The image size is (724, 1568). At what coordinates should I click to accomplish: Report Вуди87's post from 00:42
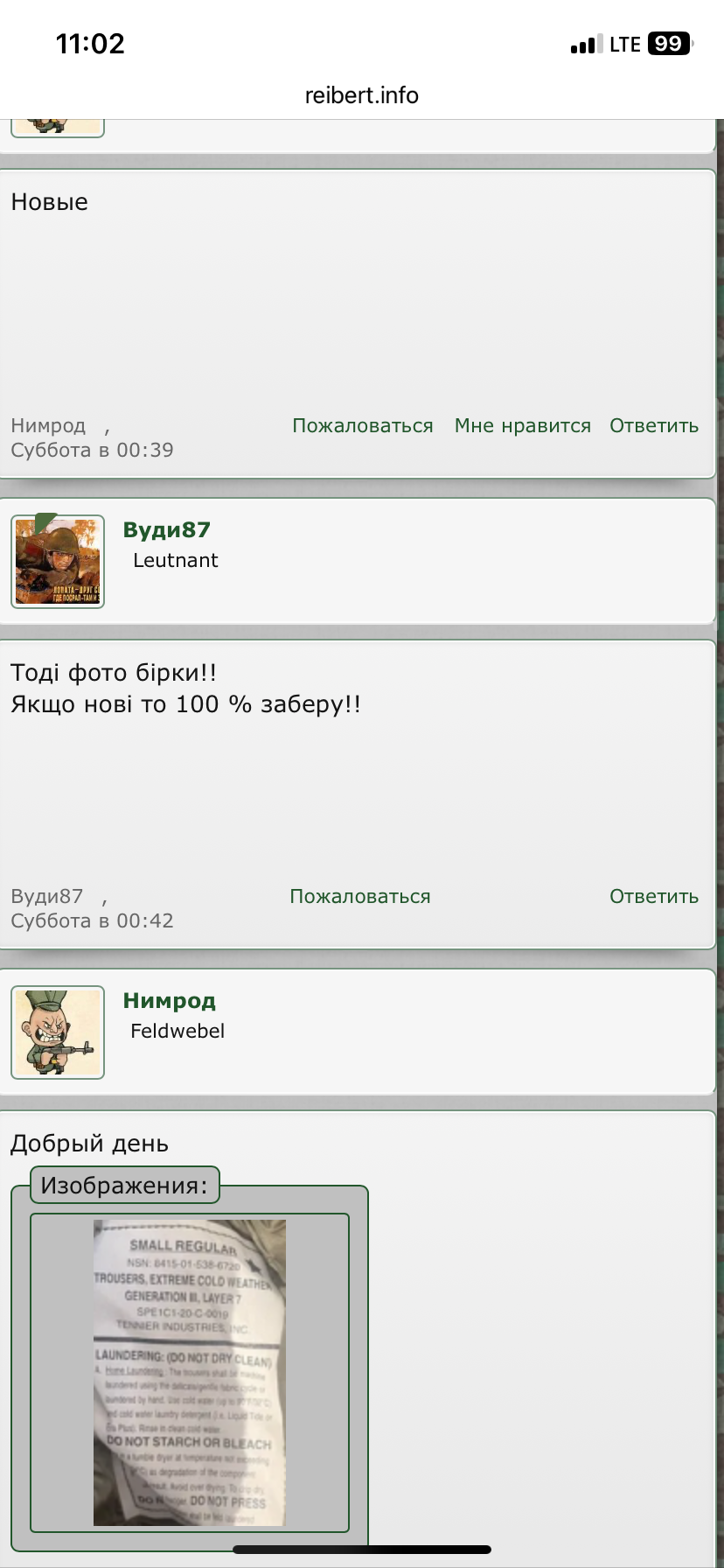[359, 897]
